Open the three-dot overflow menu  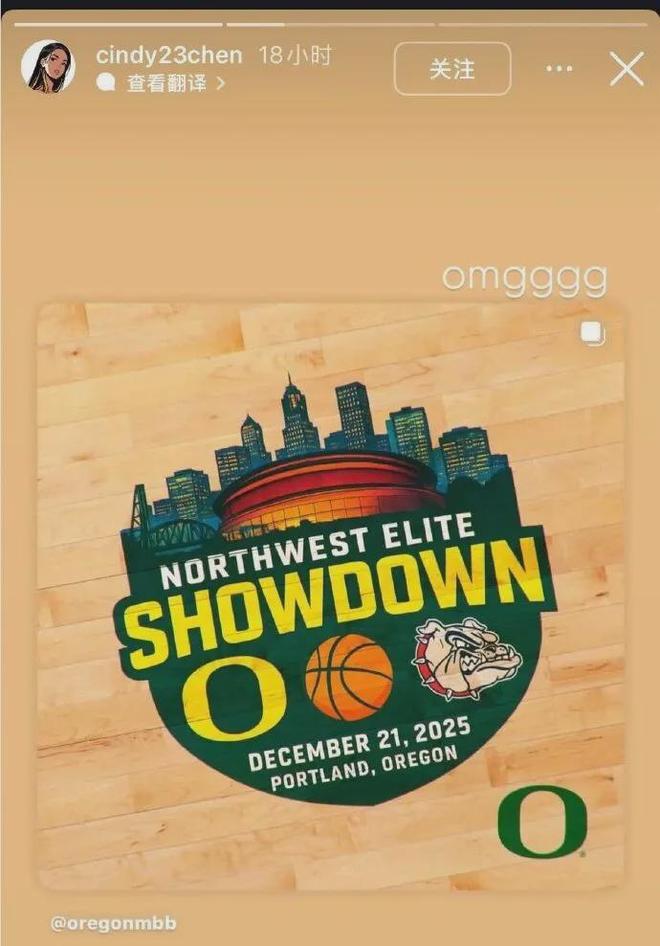click(559, 69)
